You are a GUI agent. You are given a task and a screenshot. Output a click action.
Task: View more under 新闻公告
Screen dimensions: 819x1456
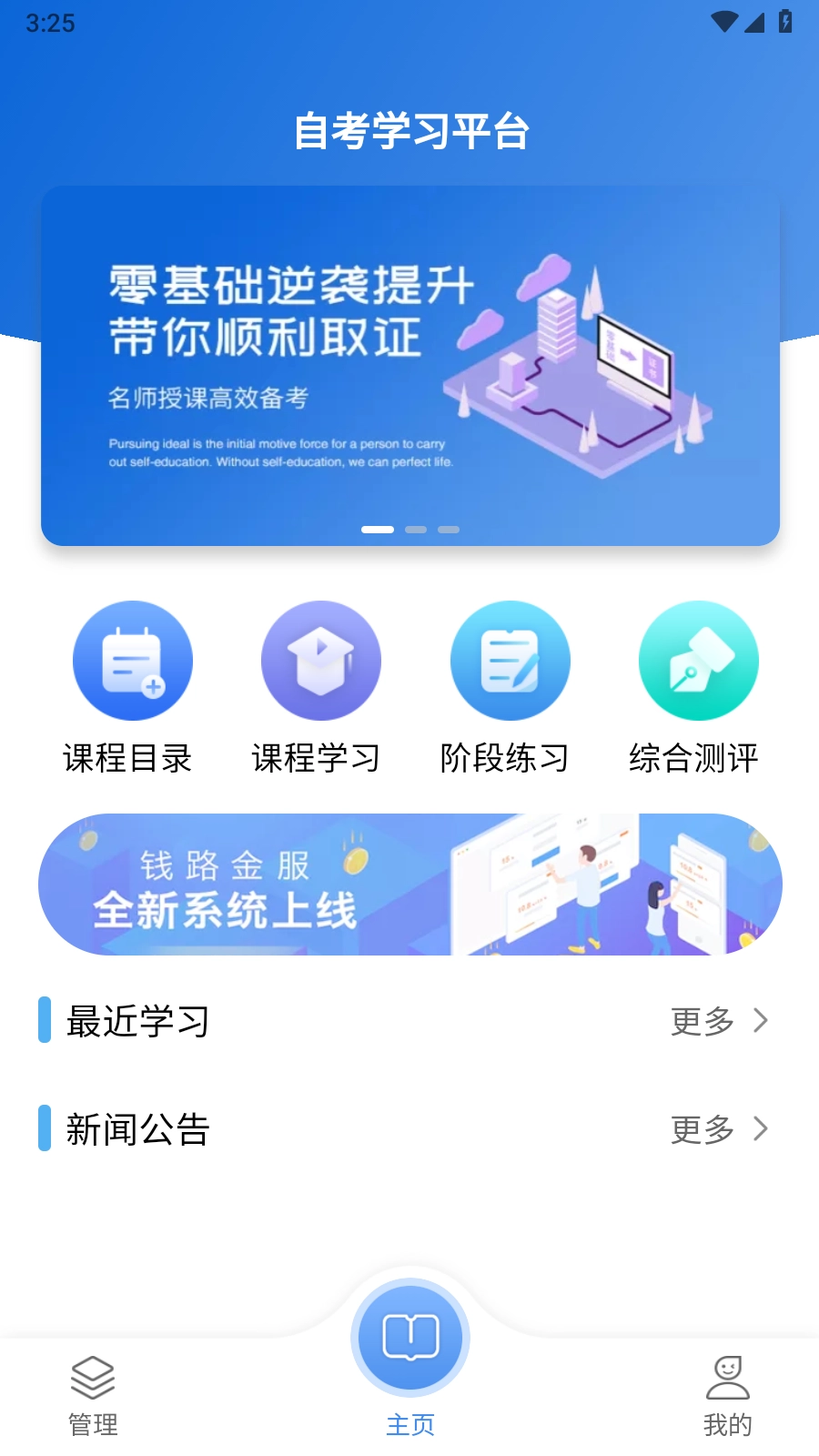719,1129
